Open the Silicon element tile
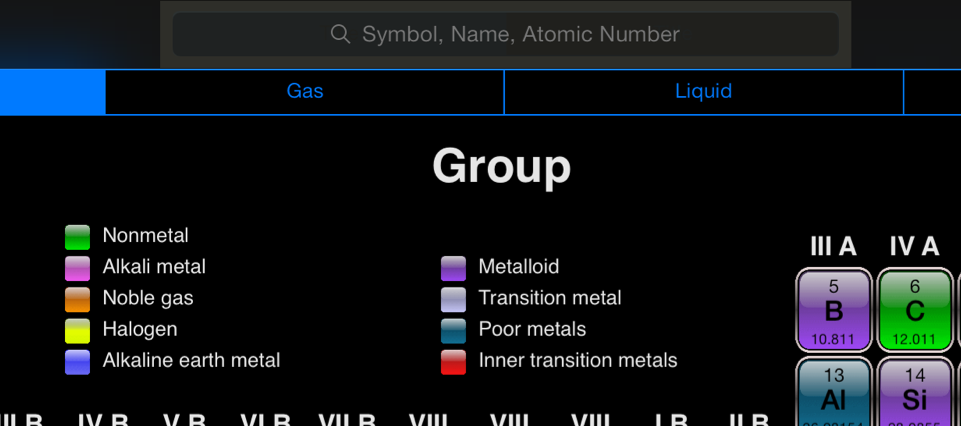The width and height of the screenshot is (961, 426). (914, 392)
